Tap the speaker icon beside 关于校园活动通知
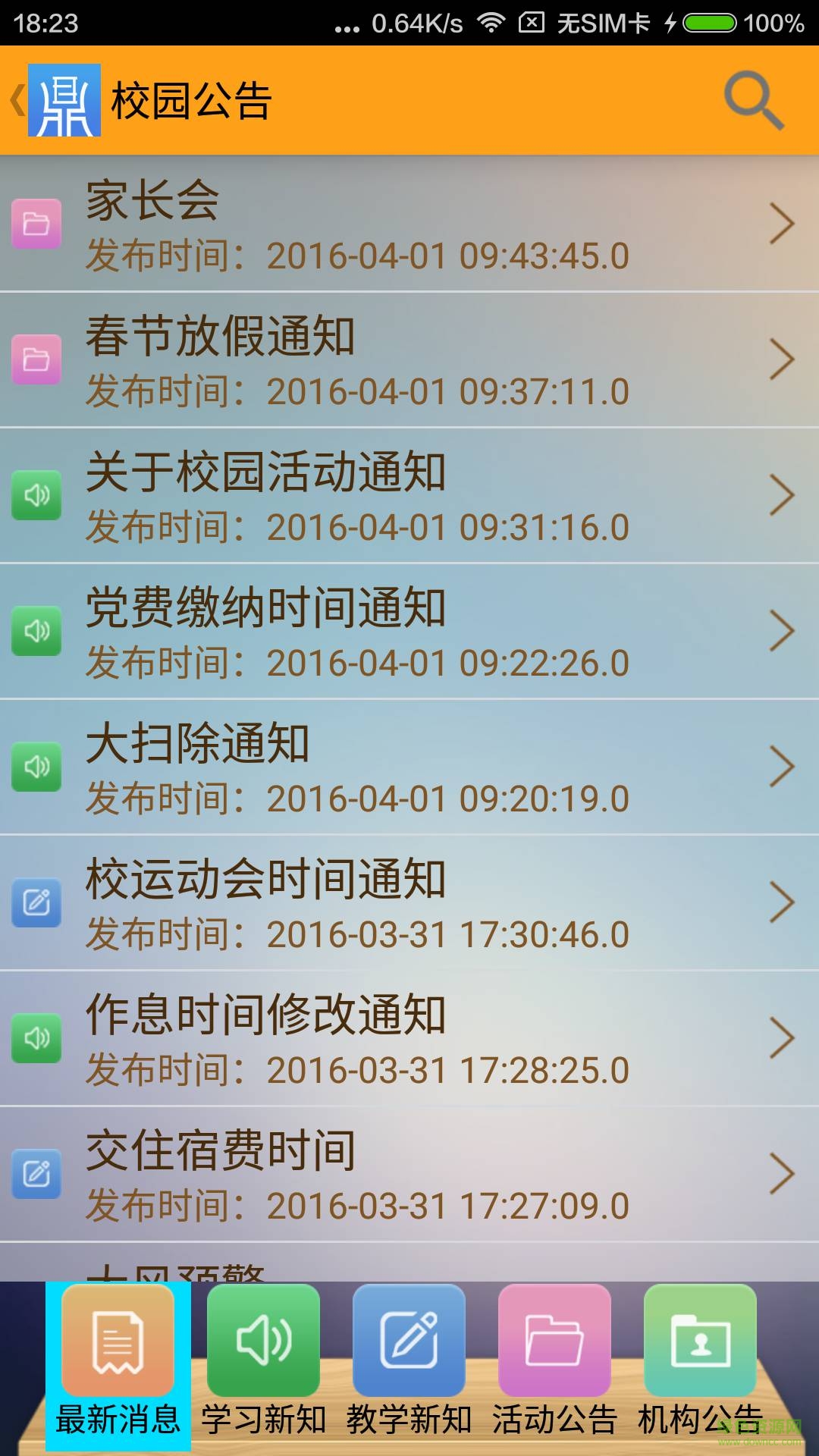This screenshot has width=819, height=1456. pyautogui.click(x=36, y=497)
